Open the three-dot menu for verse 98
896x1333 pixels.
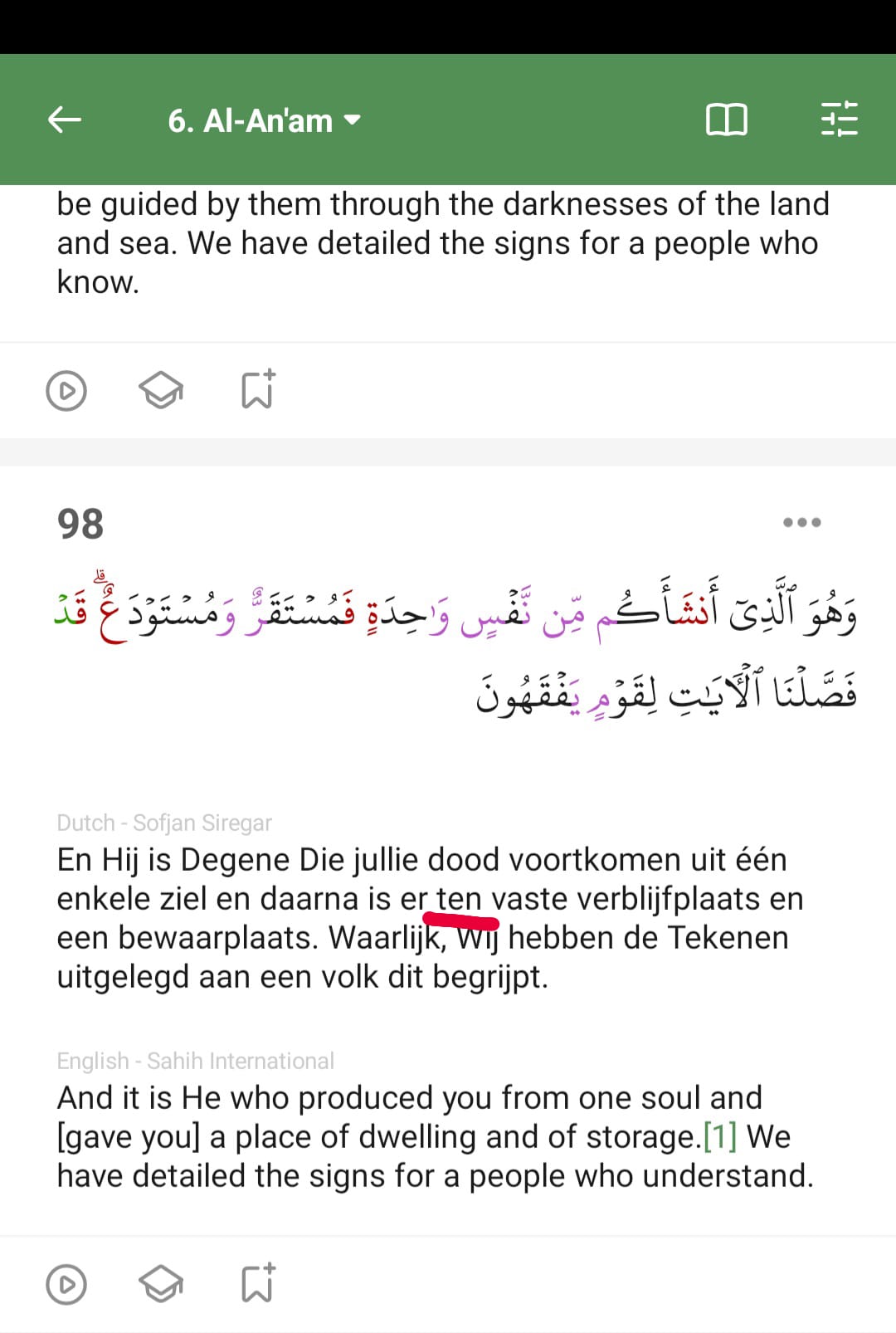pos(801,522)
